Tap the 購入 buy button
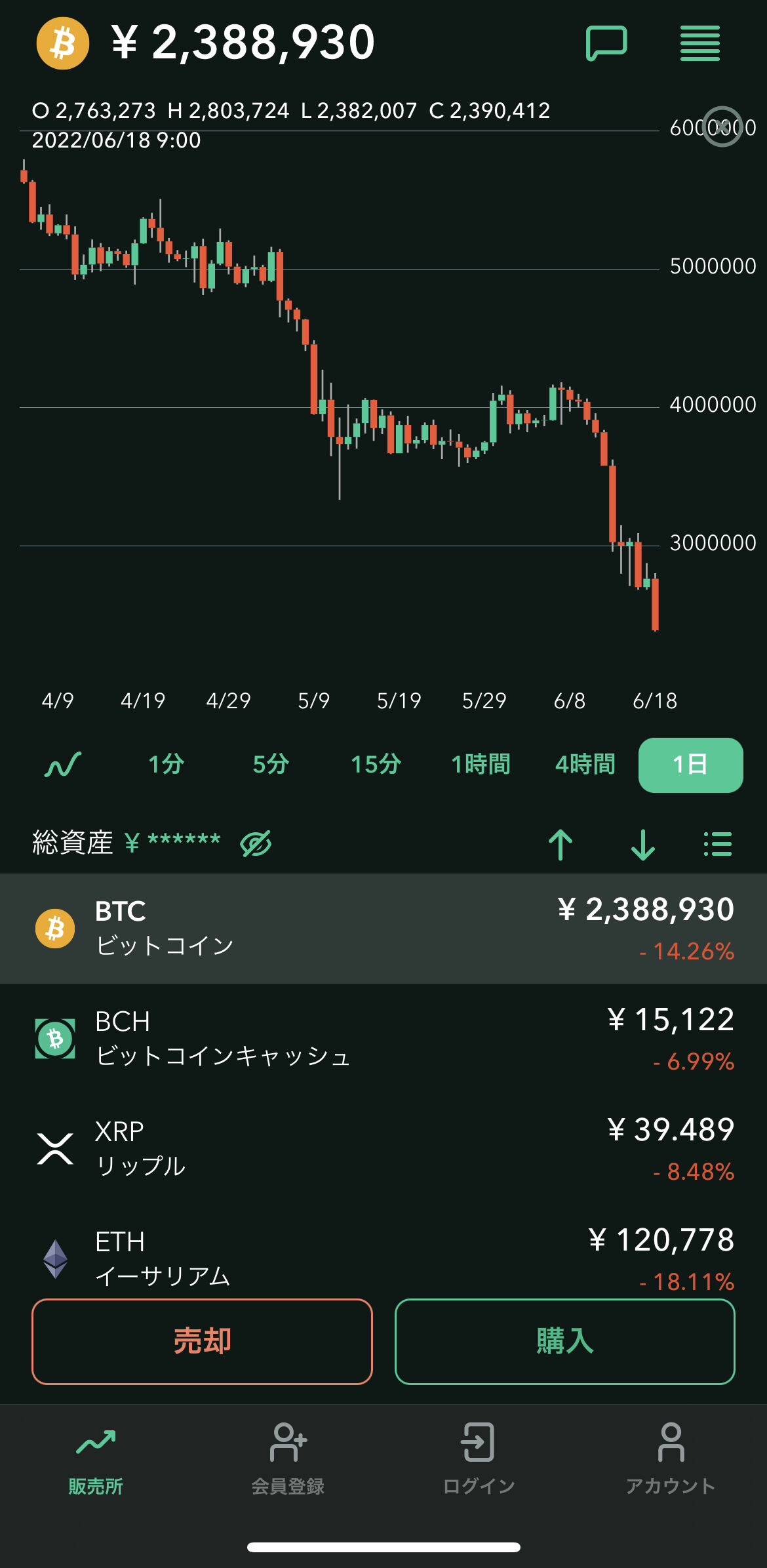The width and height of the screenshot is (767, 1568). coord(565,1342)
